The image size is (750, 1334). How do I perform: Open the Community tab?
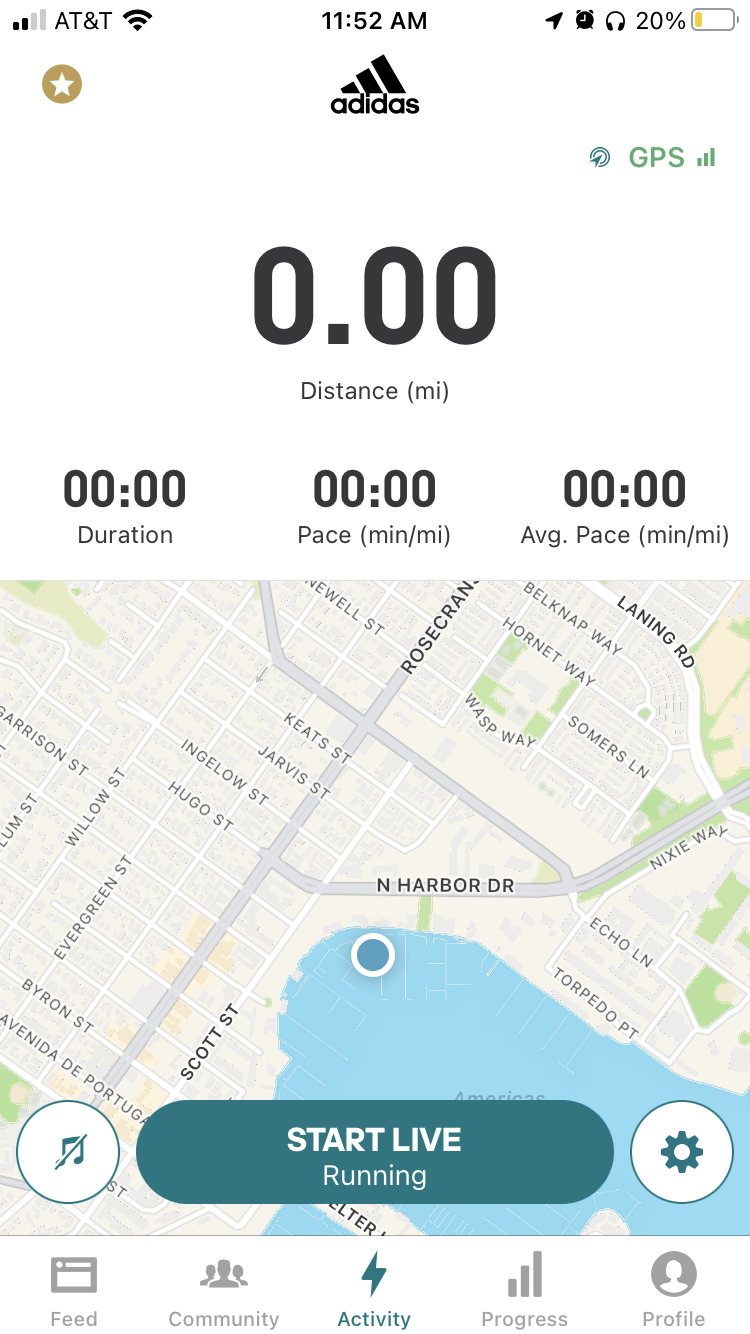224,1289
